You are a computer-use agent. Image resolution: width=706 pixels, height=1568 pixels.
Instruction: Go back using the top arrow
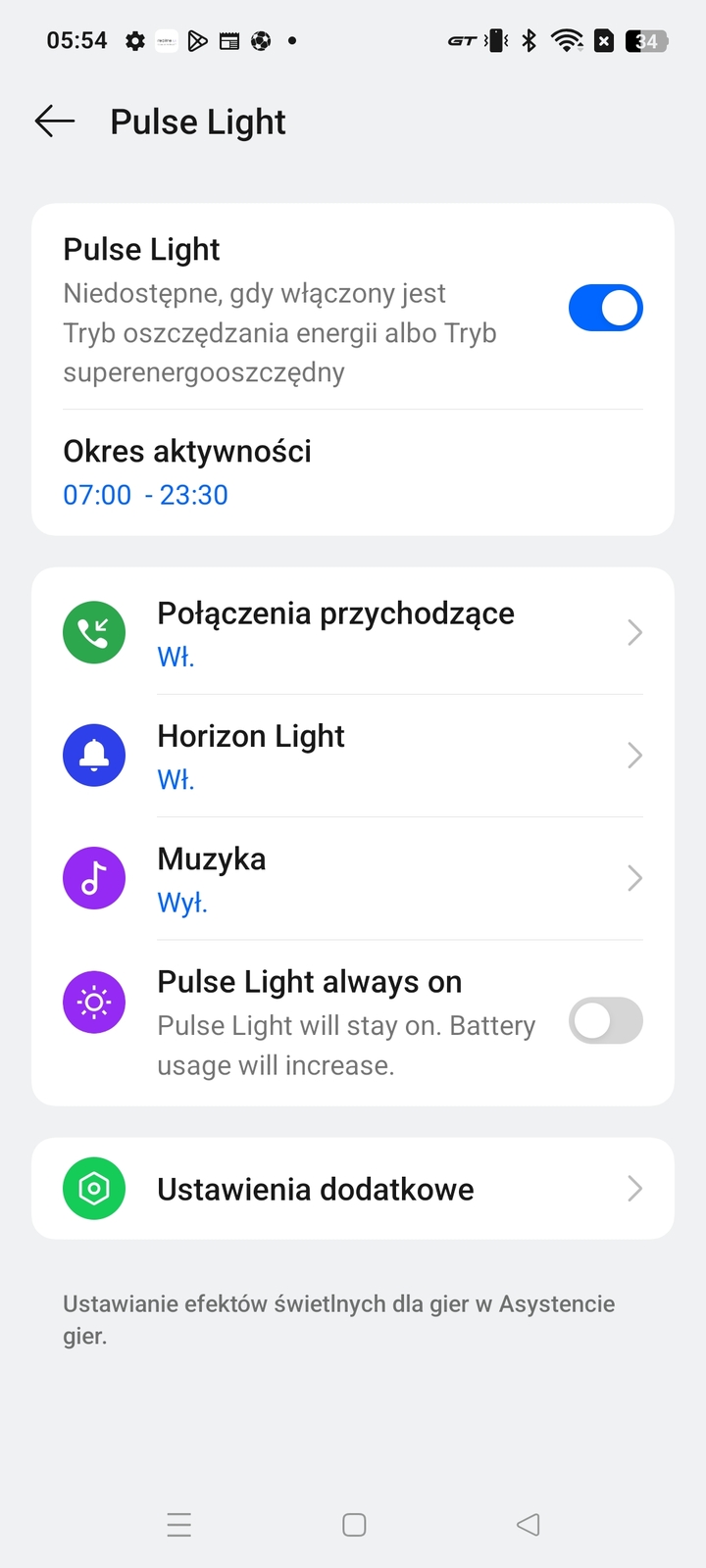coord(55,122)
